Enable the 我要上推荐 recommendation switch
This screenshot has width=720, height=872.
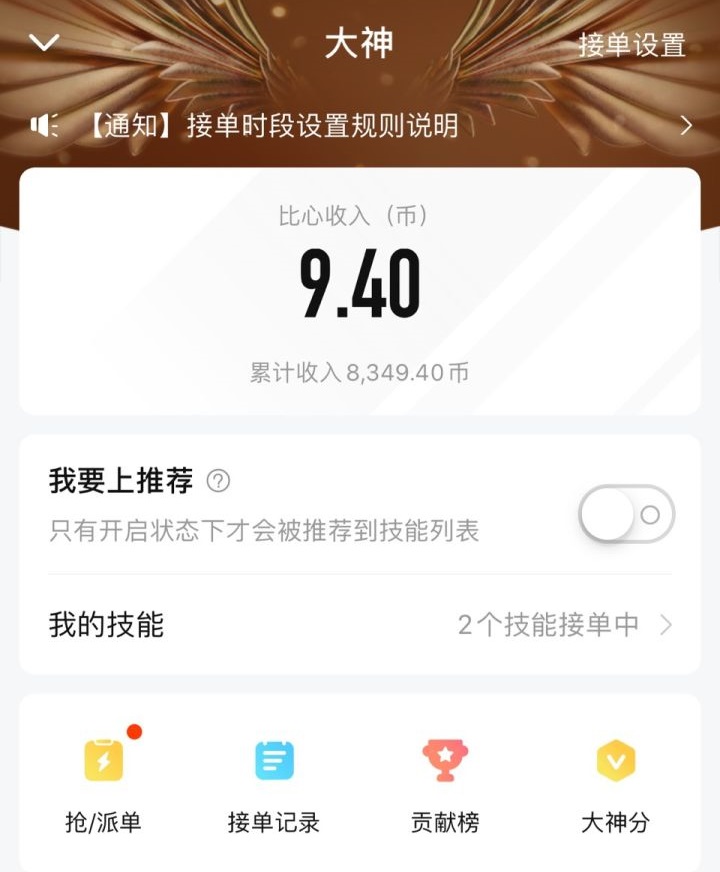[x=625, y=513]
